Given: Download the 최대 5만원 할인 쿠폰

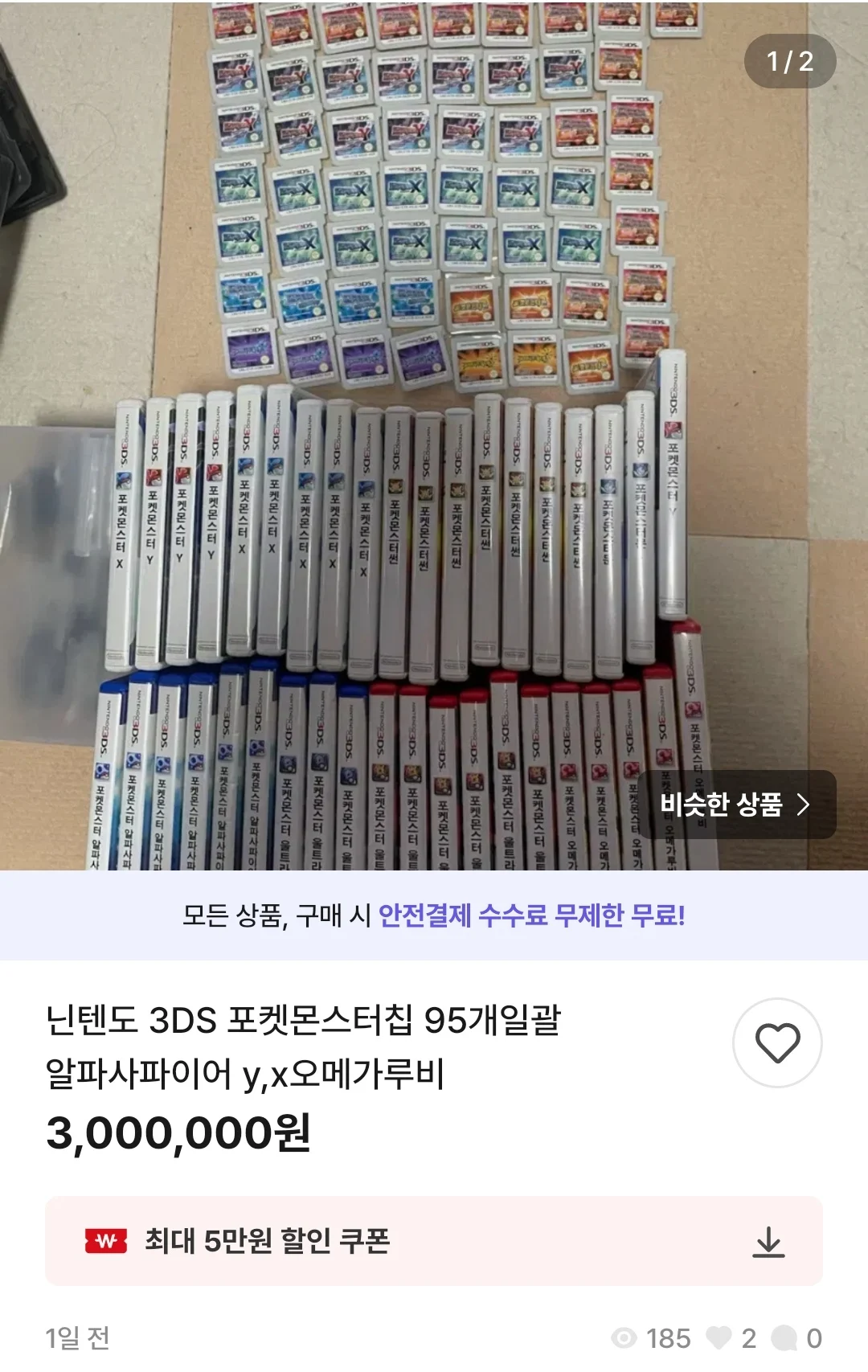Looking at the screenshot, I should 768,1241.
